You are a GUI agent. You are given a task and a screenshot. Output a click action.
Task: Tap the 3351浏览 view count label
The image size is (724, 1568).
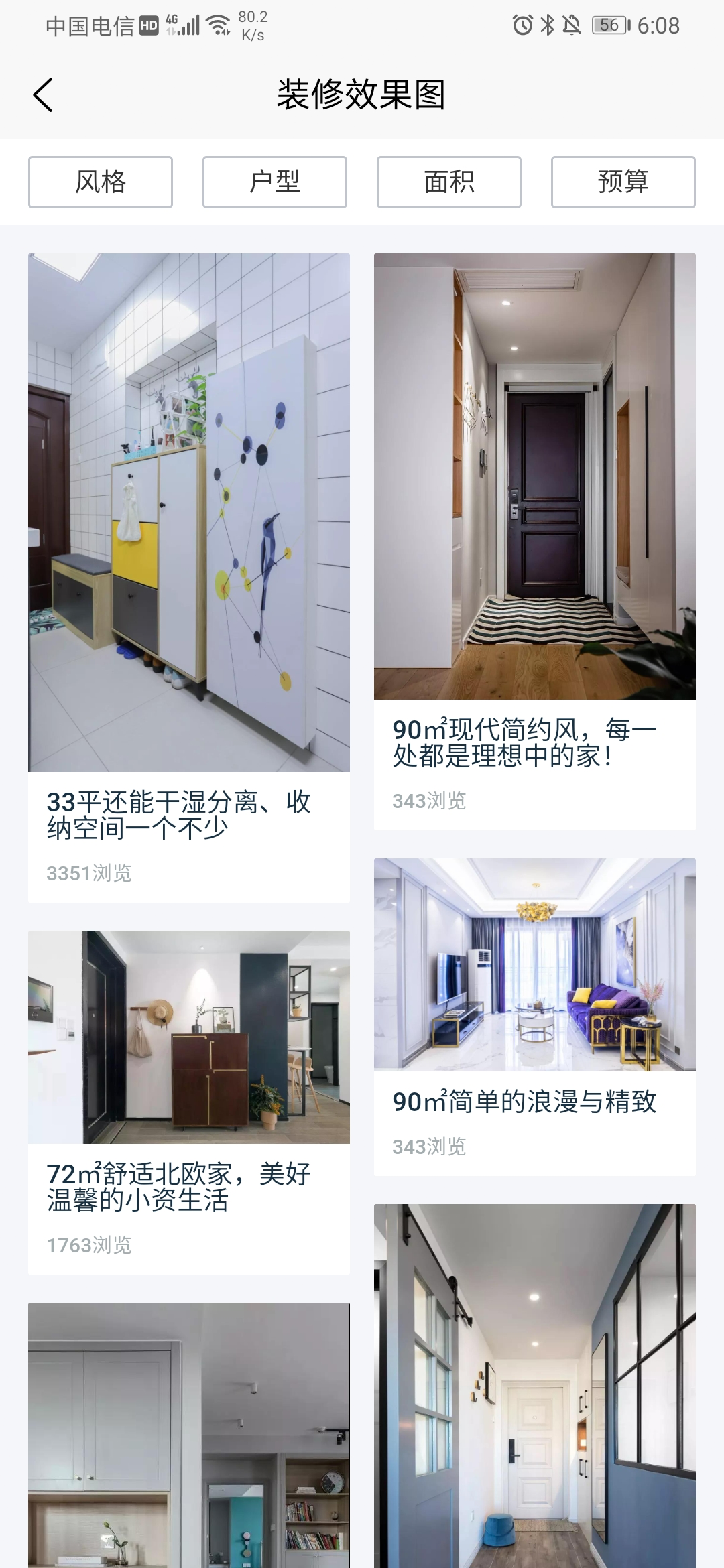click(90, 873)
